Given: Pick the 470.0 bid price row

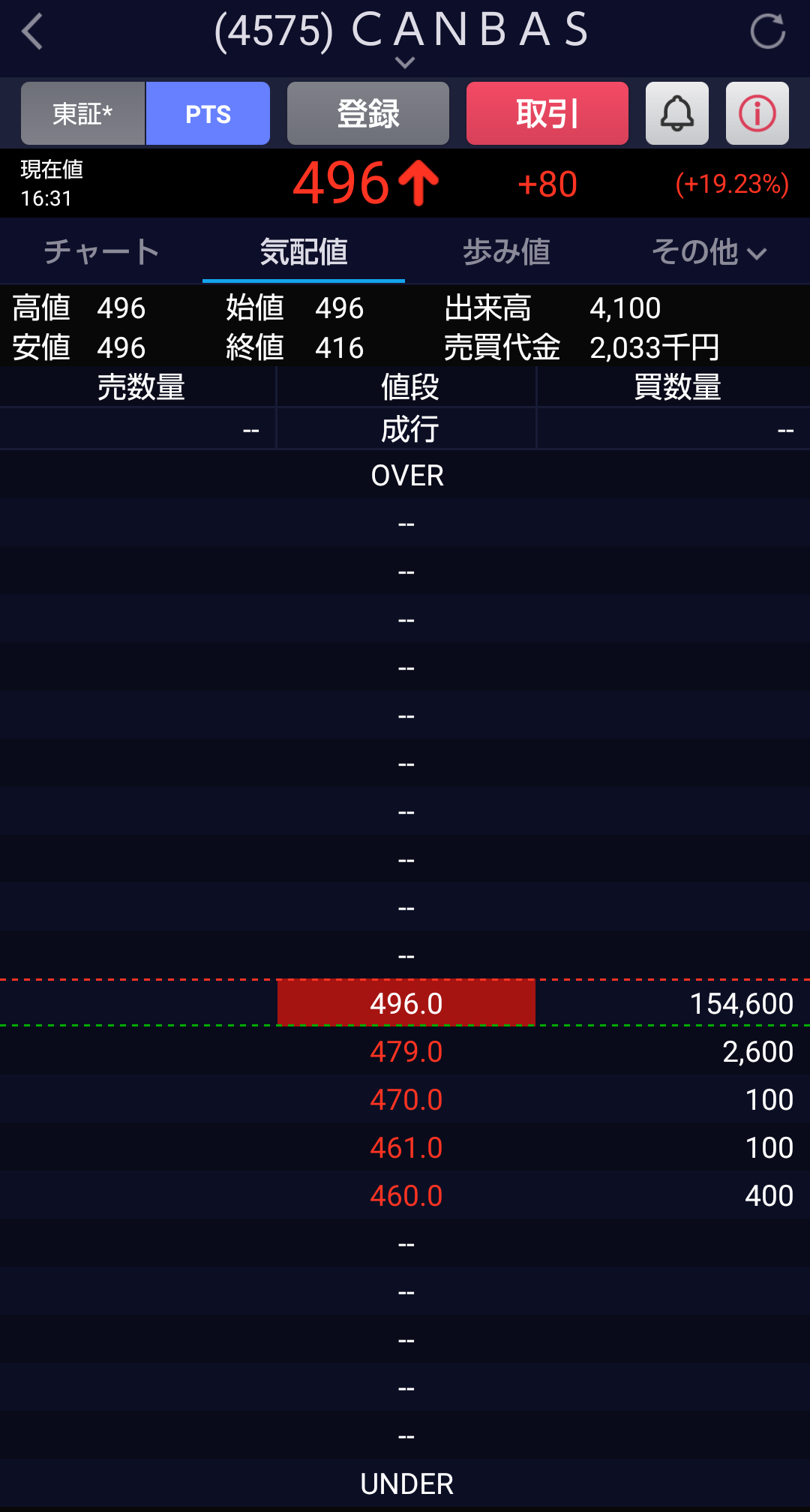Looking at the screenshot, I should pyautogui.click(x=406, y=1099).
